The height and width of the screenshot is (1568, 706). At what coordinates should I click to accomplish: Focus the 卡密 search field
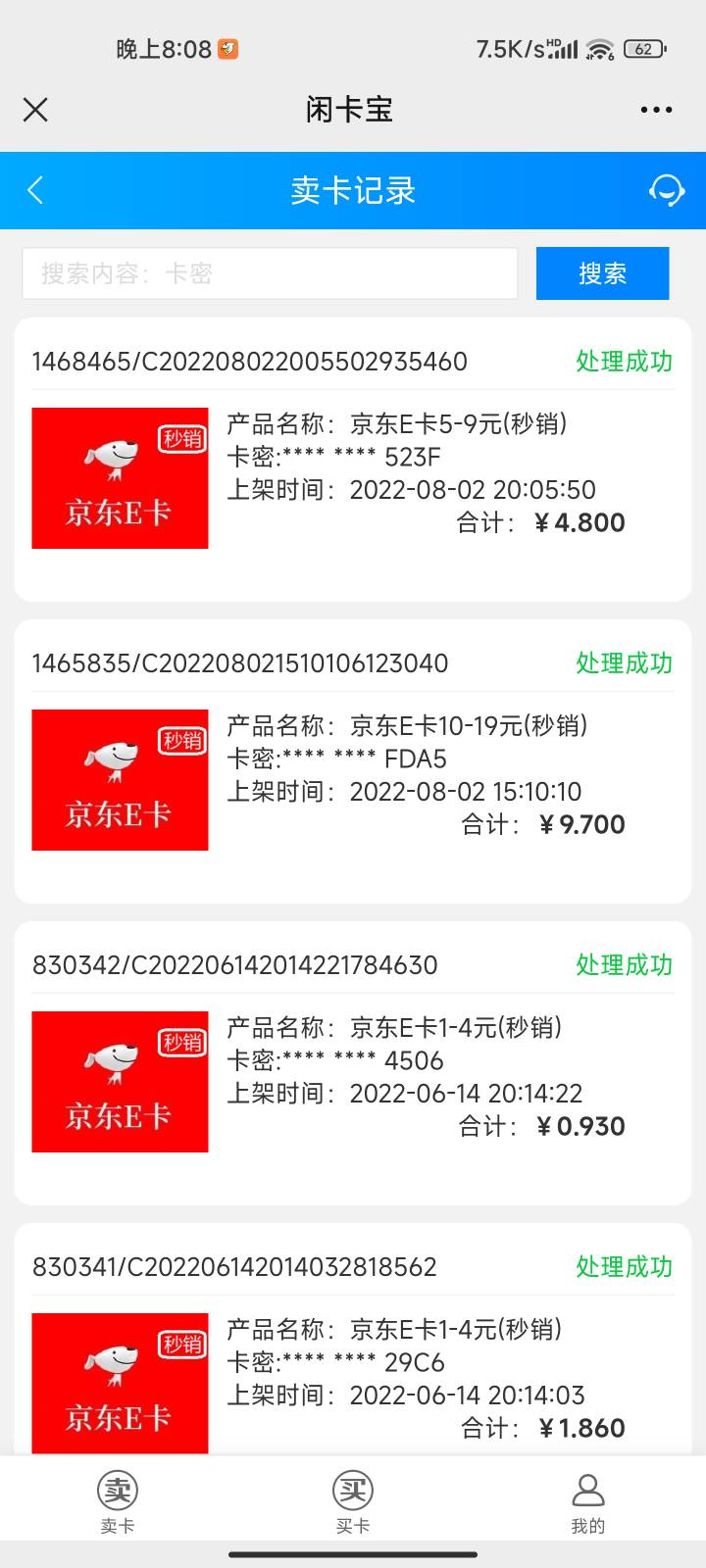click(x=270, y=273)
